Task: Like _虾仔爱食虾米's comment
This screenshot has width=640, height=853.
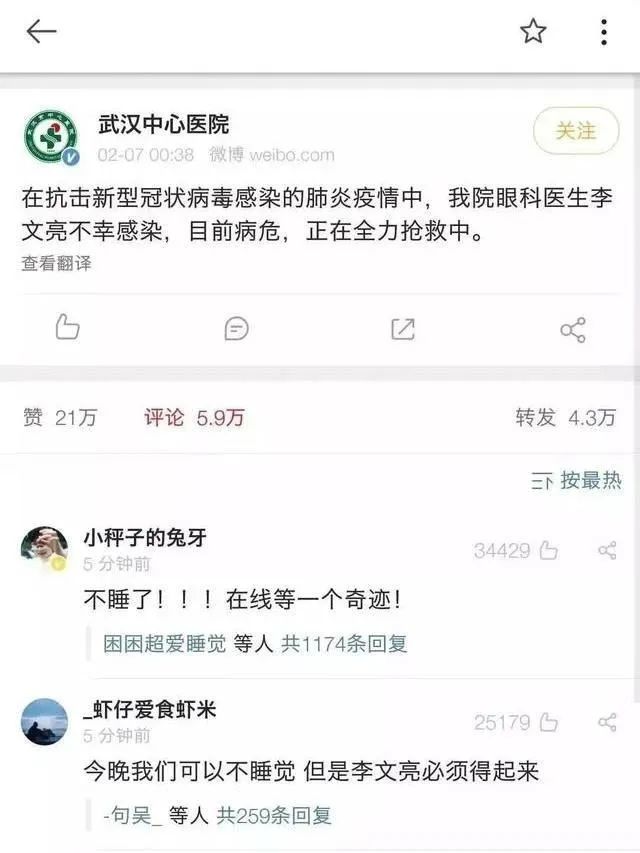Action: click(548, 722)
